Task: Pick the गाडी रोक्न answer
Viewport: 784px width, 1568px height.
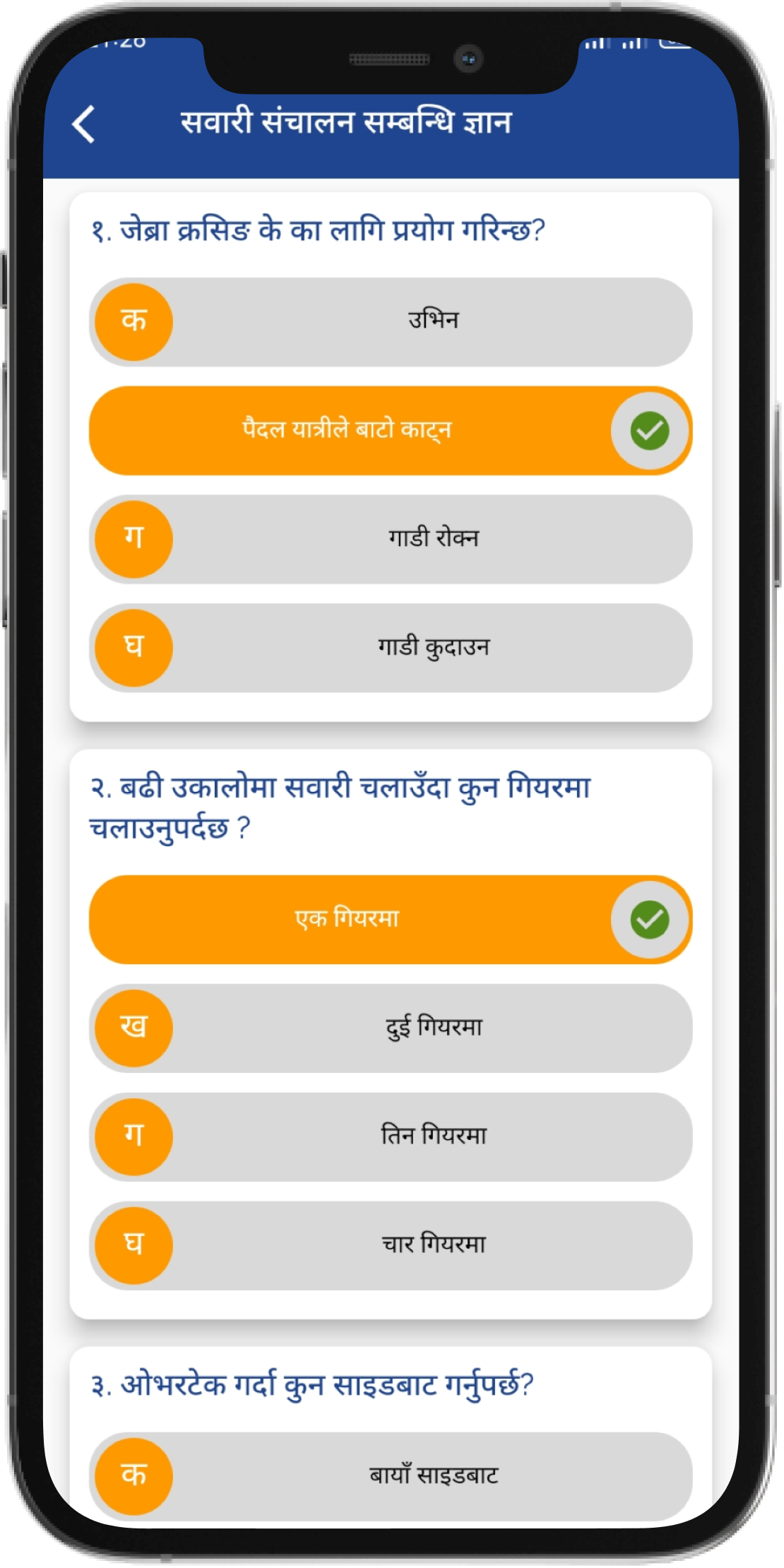Action: click(x=391, y=540)
